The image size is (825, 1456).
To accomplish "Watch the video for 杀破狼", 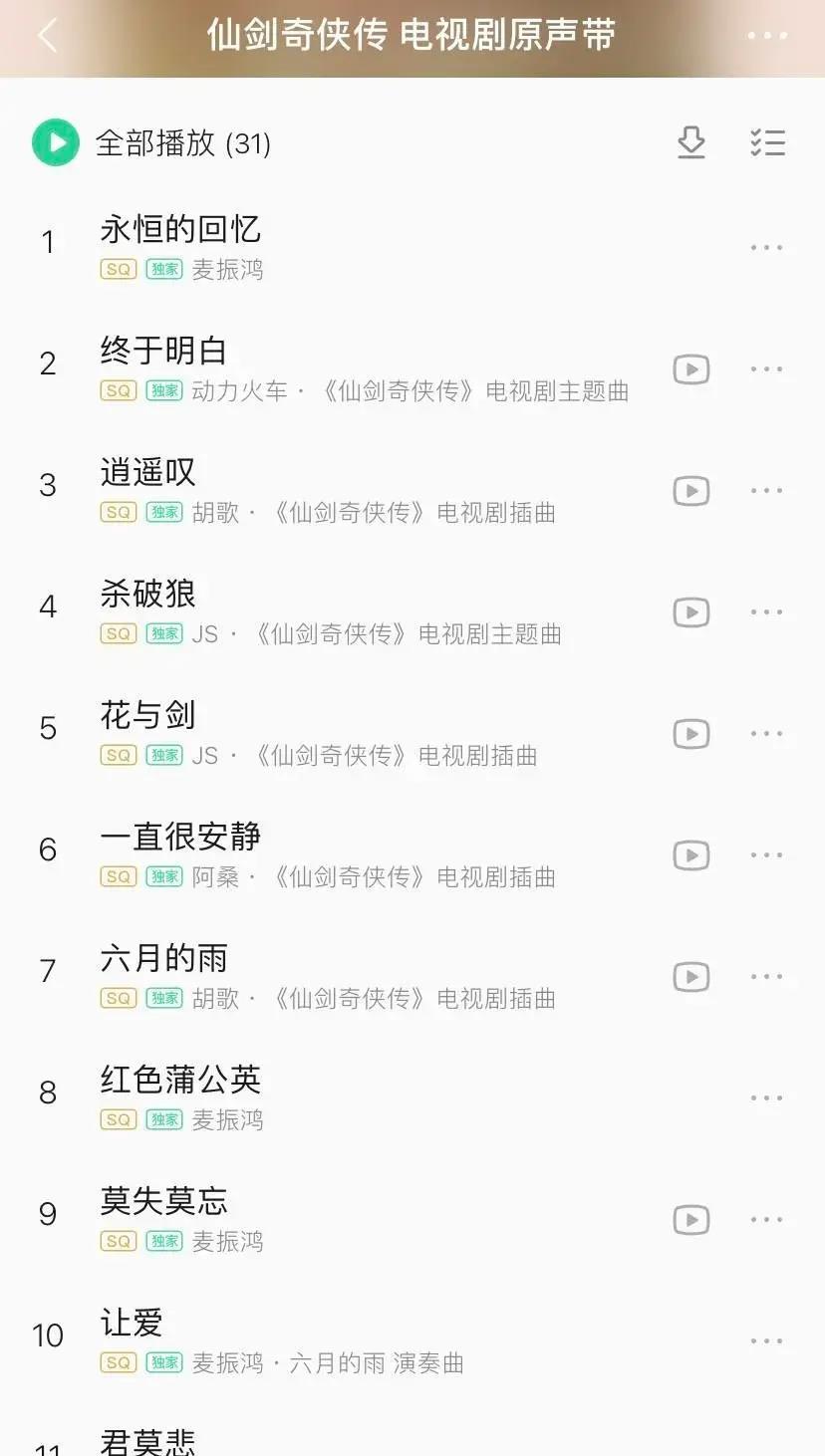I will 691,612.
